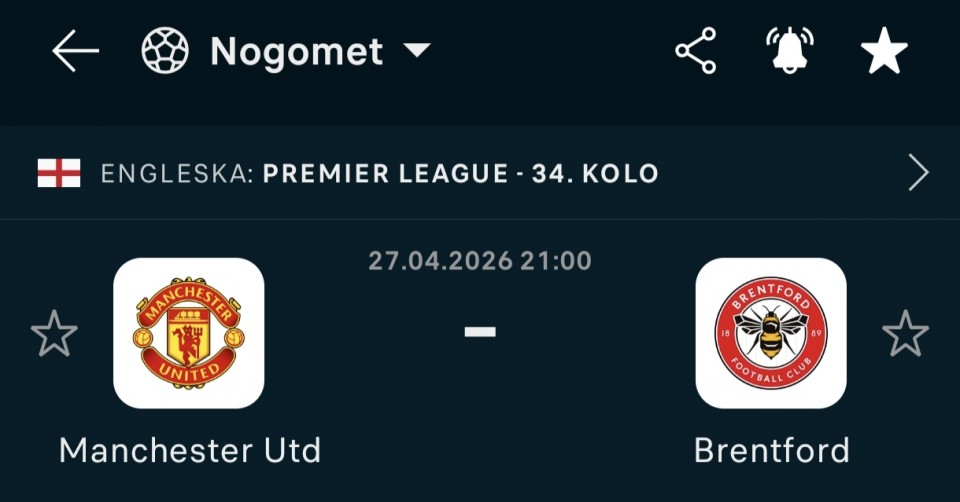Toggle the match favorite star in header
This screenshot has height=502, width=960.
884,51
